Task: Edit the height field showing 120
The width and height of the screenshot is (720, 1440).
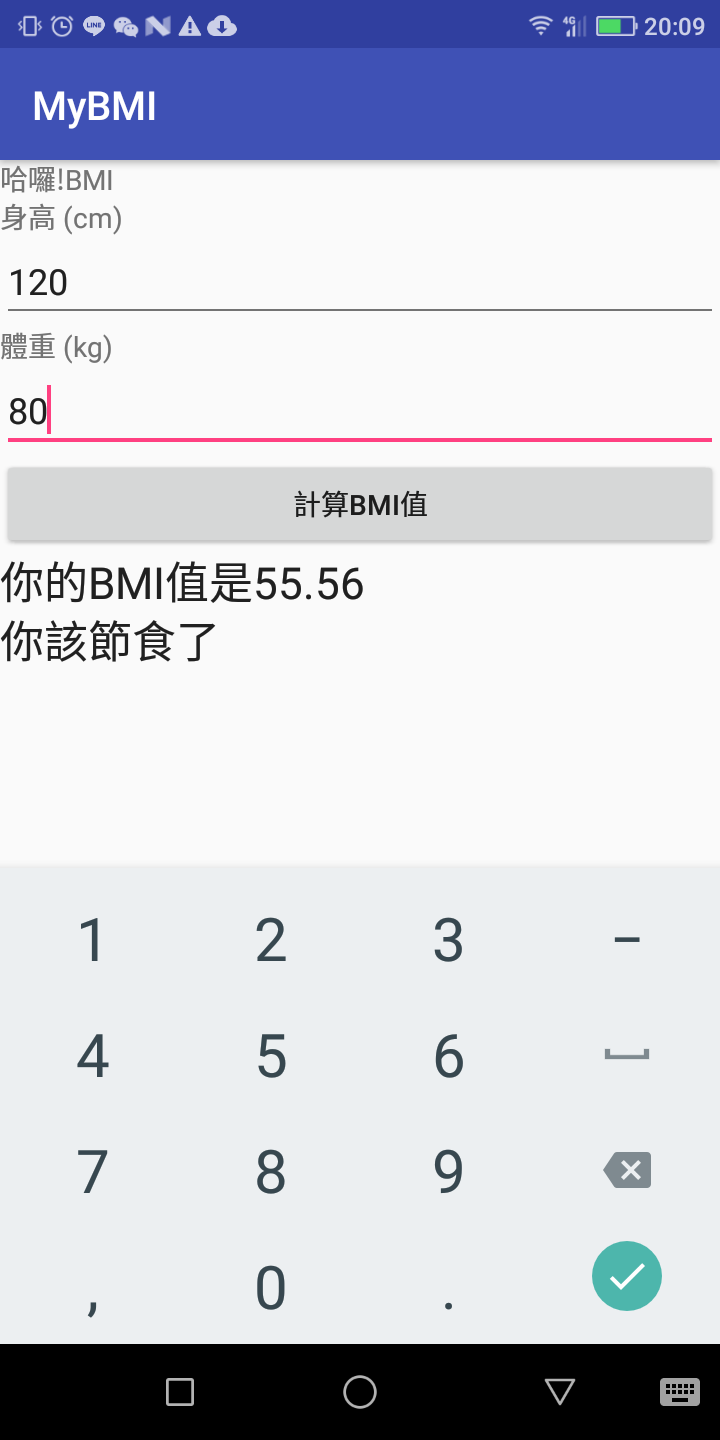Action: (360, 283)
